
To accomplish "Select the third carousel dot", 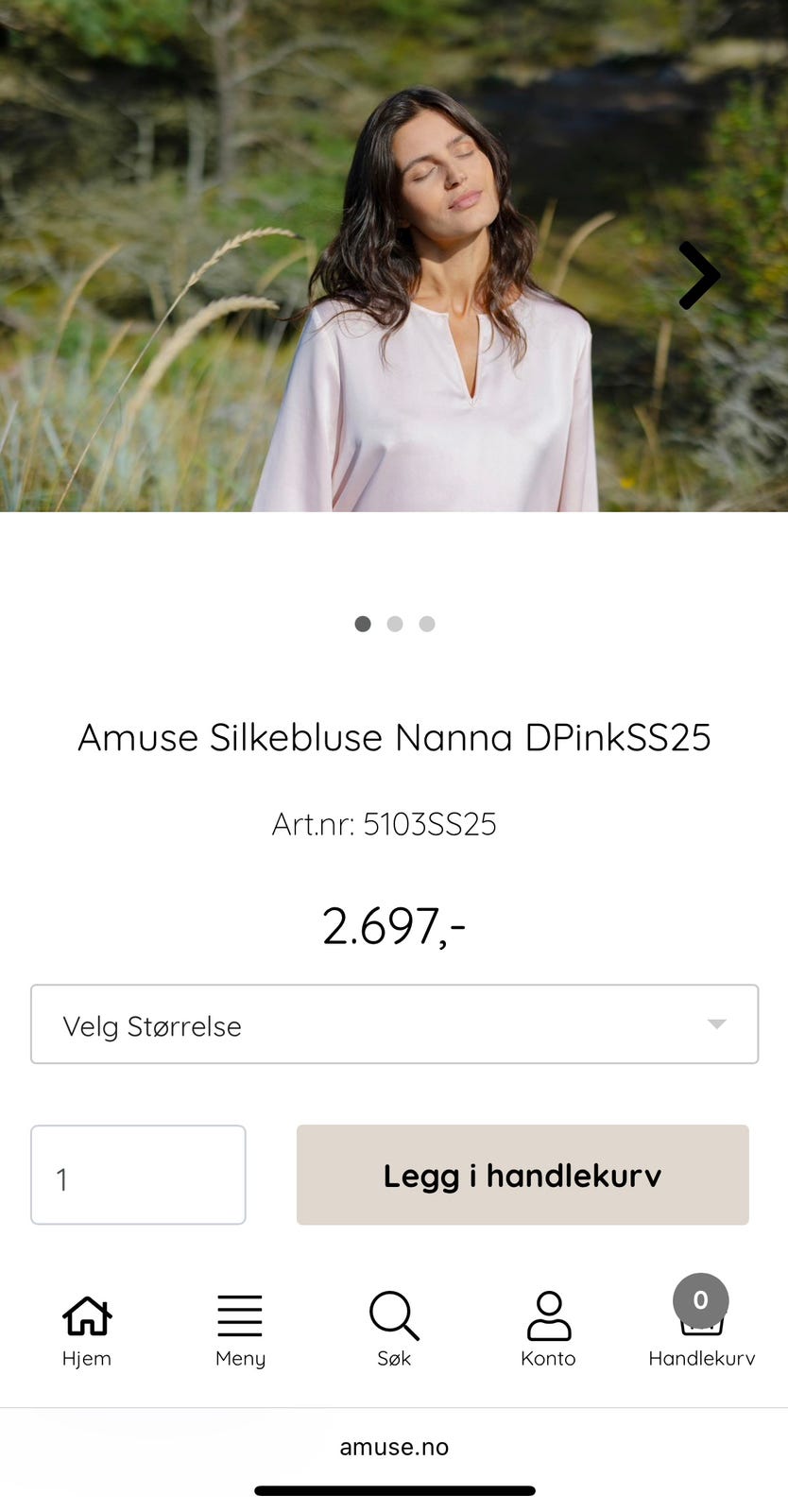I will pos(426,624).
